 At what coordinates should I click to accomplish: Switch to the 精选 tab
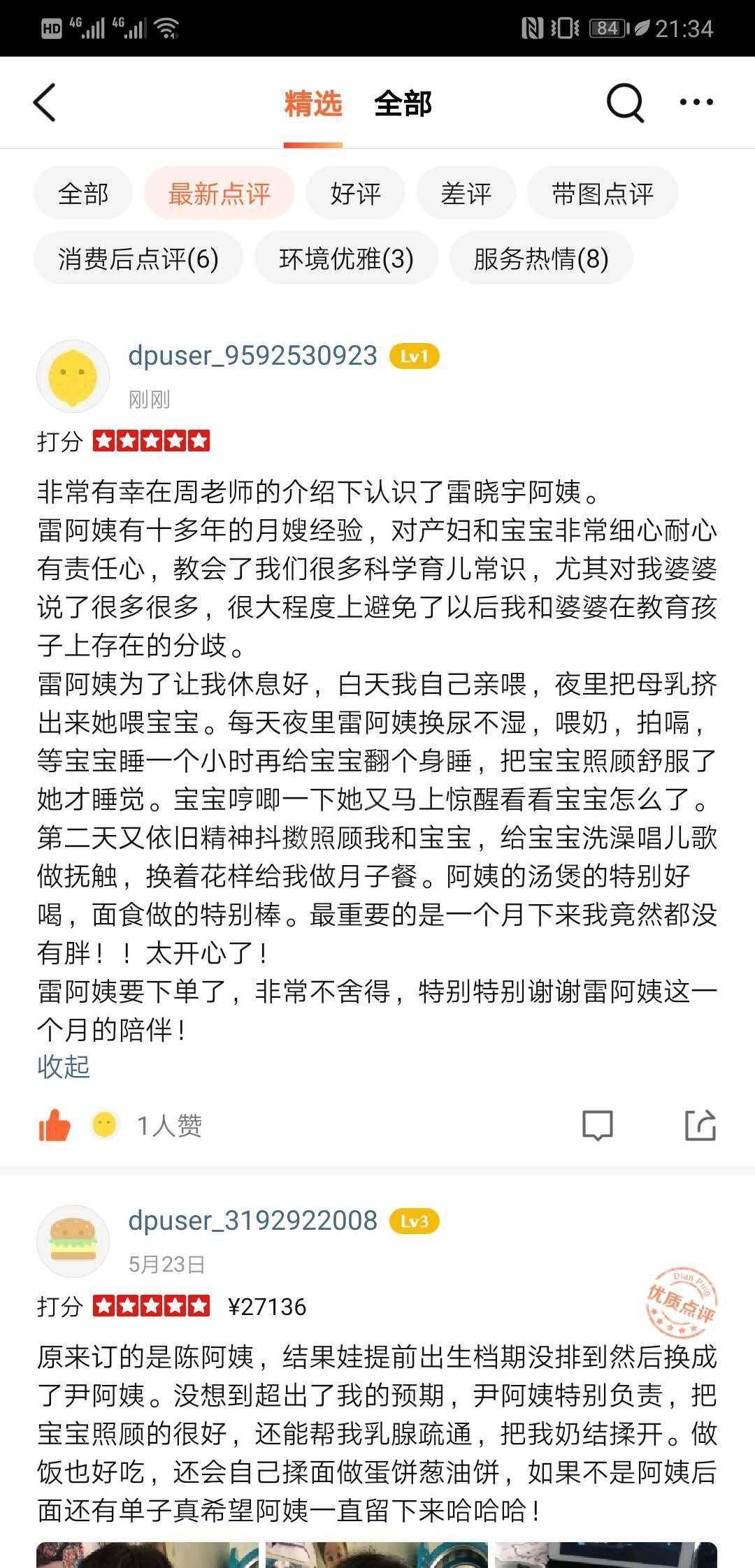point(312,104)
